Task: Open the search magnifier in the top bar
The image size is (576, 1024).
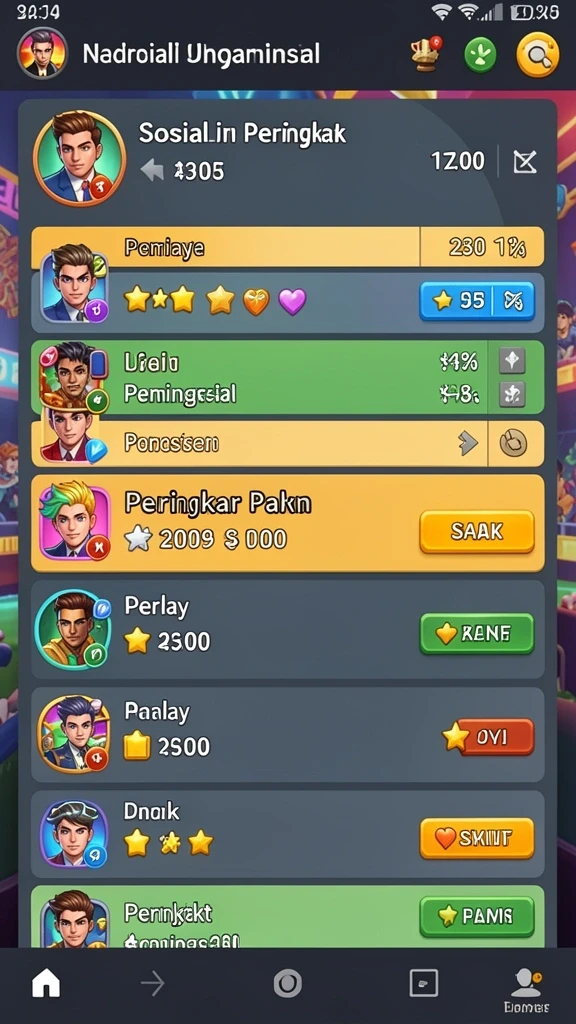Action: pyautogui.click(x=537, y=54)
